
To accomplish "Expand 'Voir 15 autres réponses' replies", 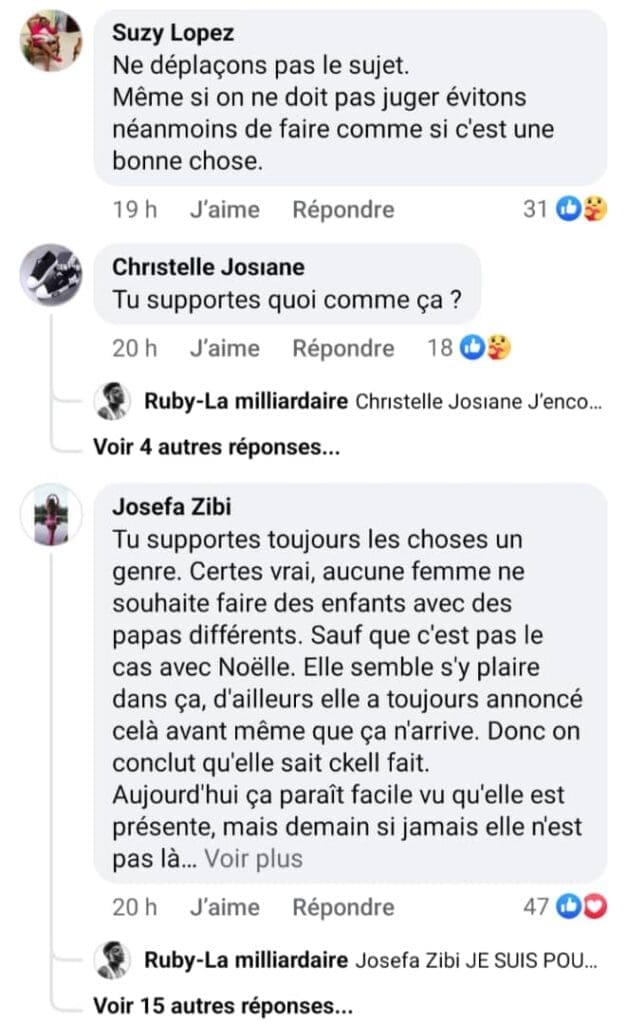I will (x=222, y=1004).
